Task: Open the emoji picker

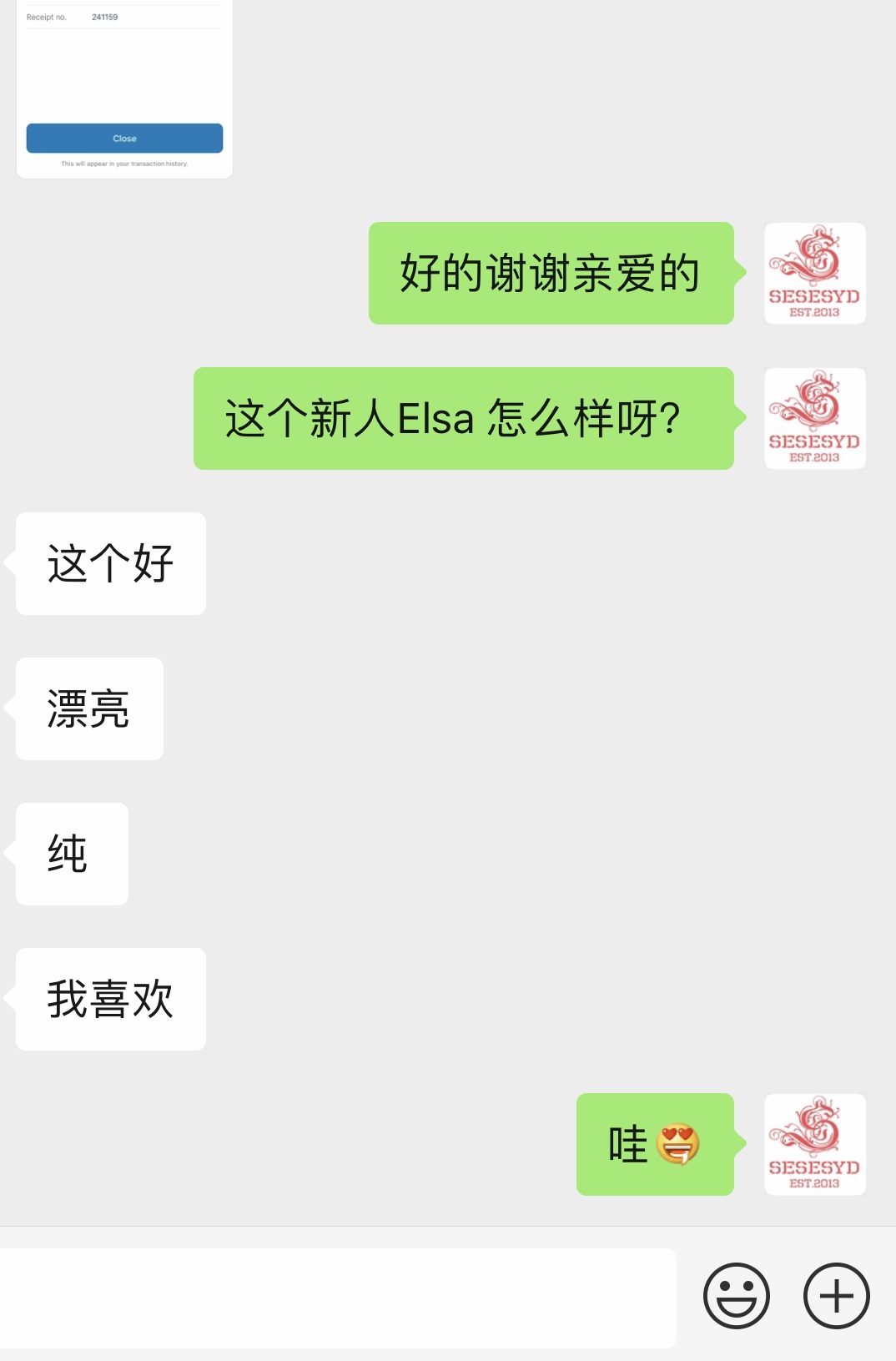Action: [x=736, y=1296]
